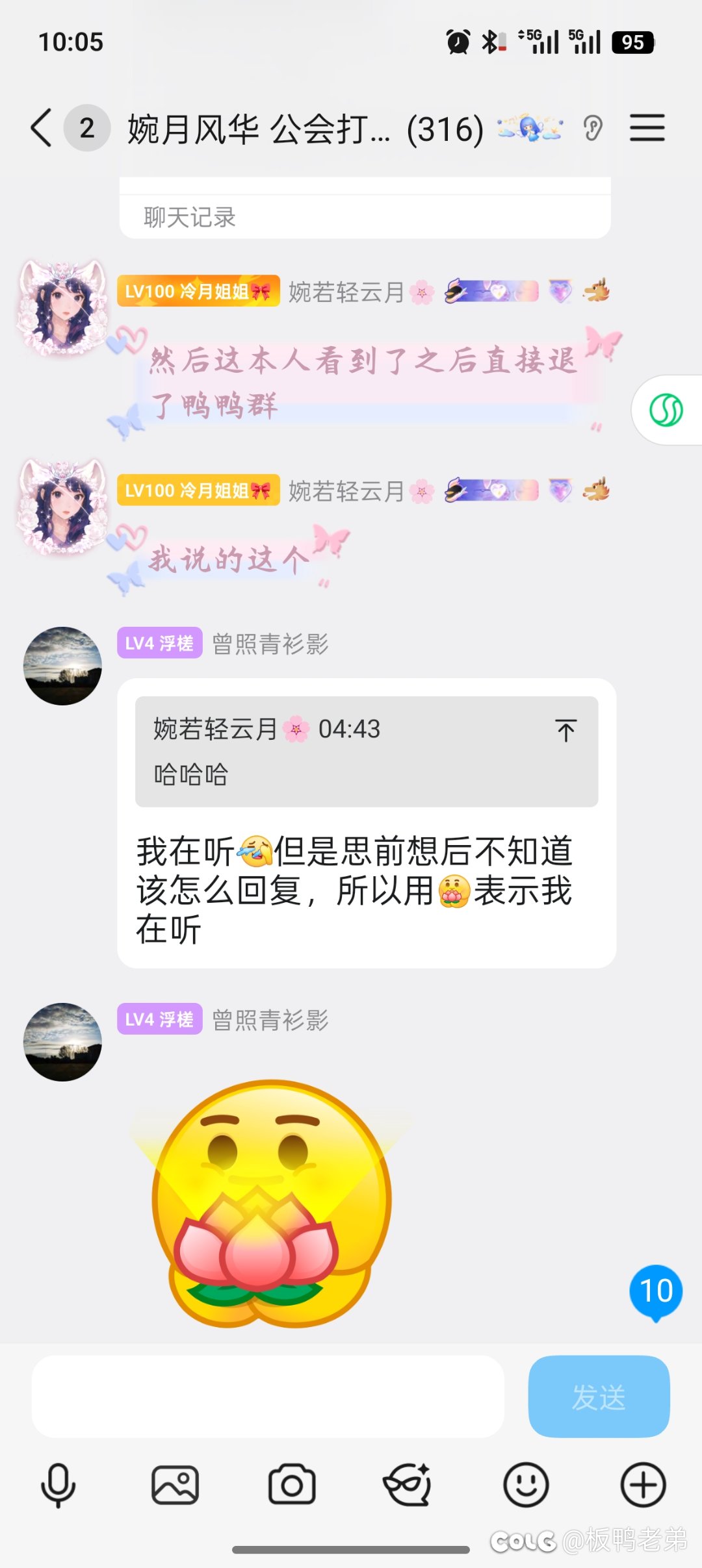Open the emoji sticker panel

pyautogui.click(x=526, y=1485)
